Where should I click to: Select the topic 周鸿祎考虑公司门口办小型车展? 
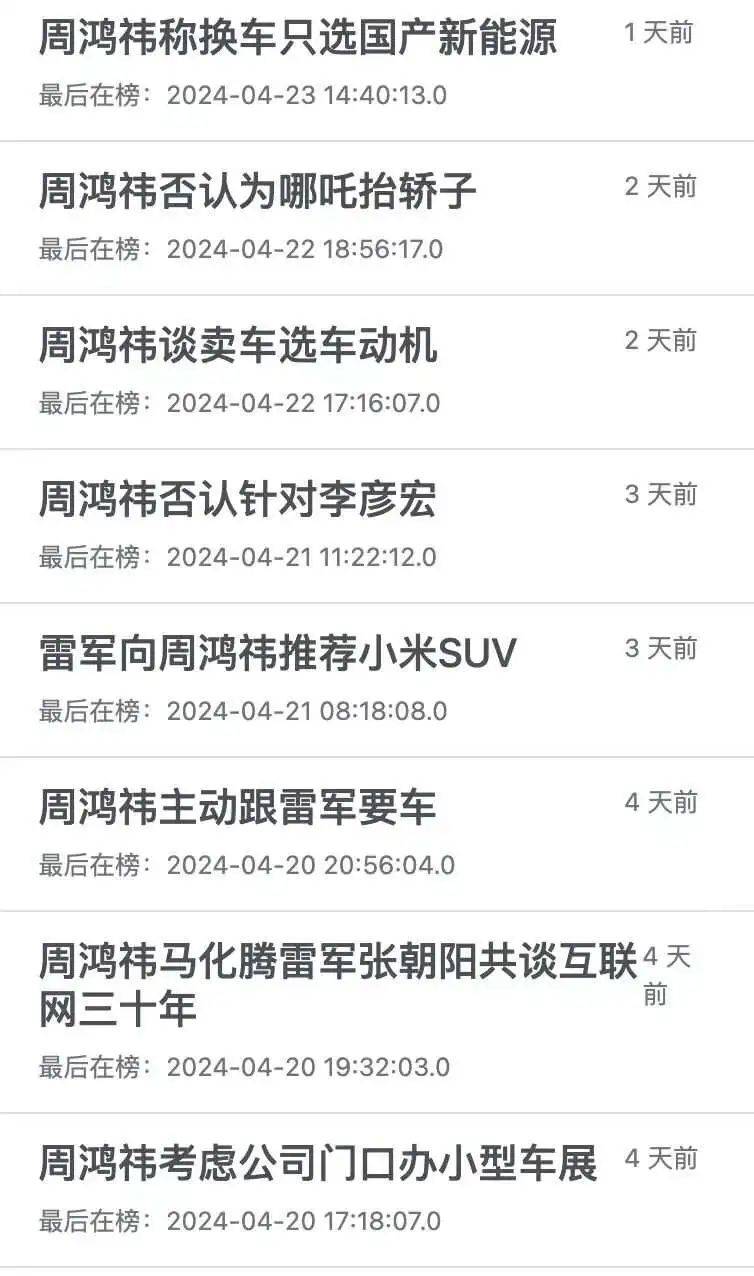click(318, 1163)
